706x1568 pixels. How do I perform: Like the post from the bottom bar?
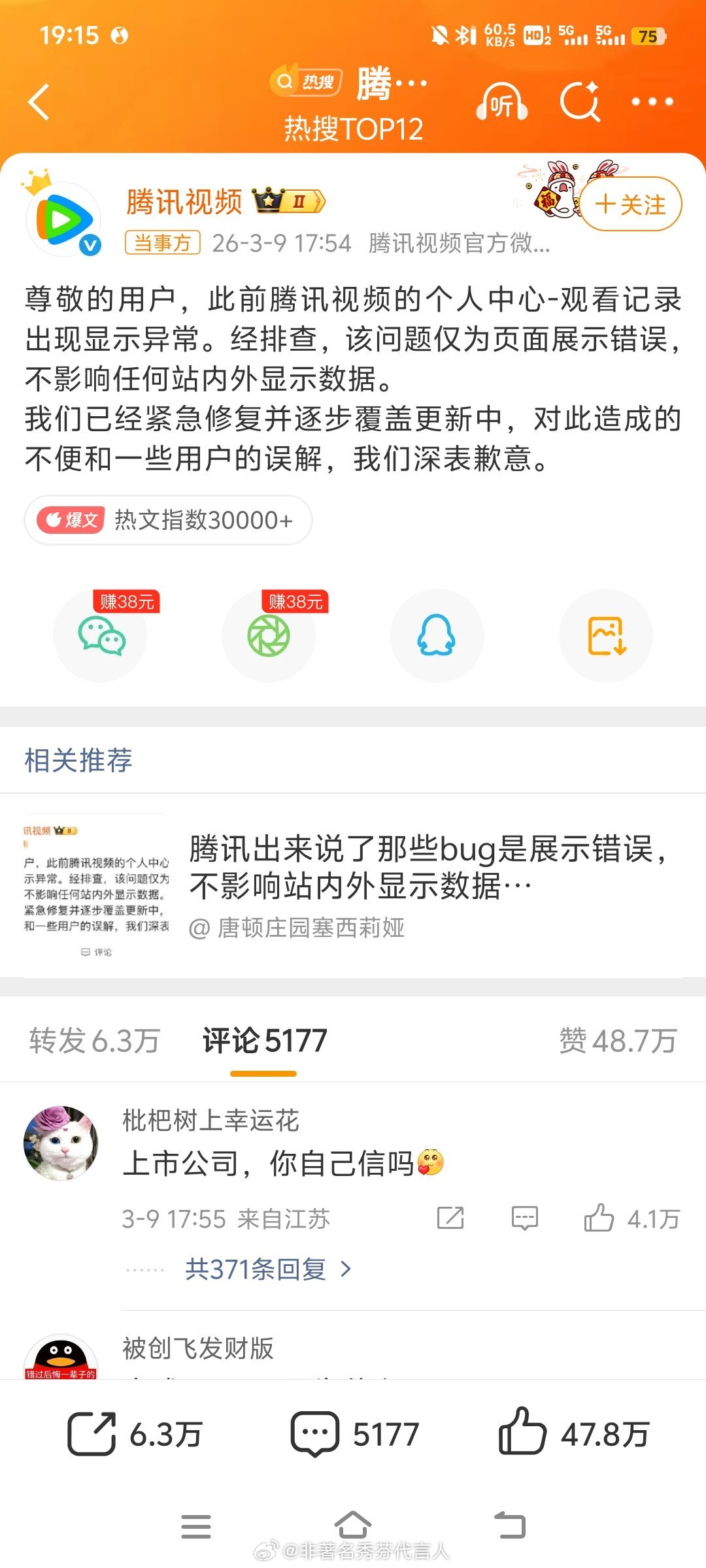point(582,1433)
